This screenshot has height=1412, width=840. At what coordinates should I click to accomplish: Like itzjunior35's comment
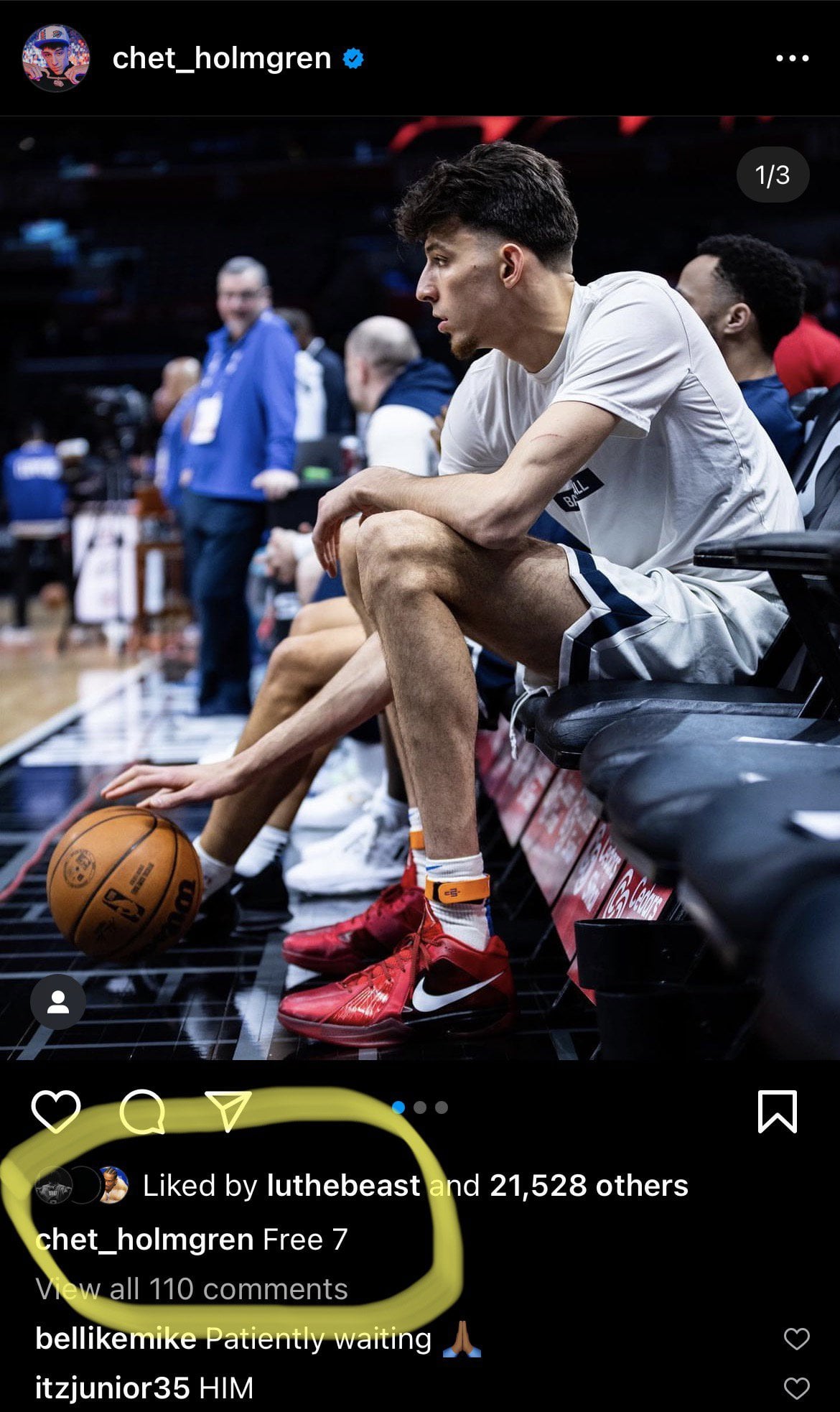pyautogui.click(x=796, y=1388)
